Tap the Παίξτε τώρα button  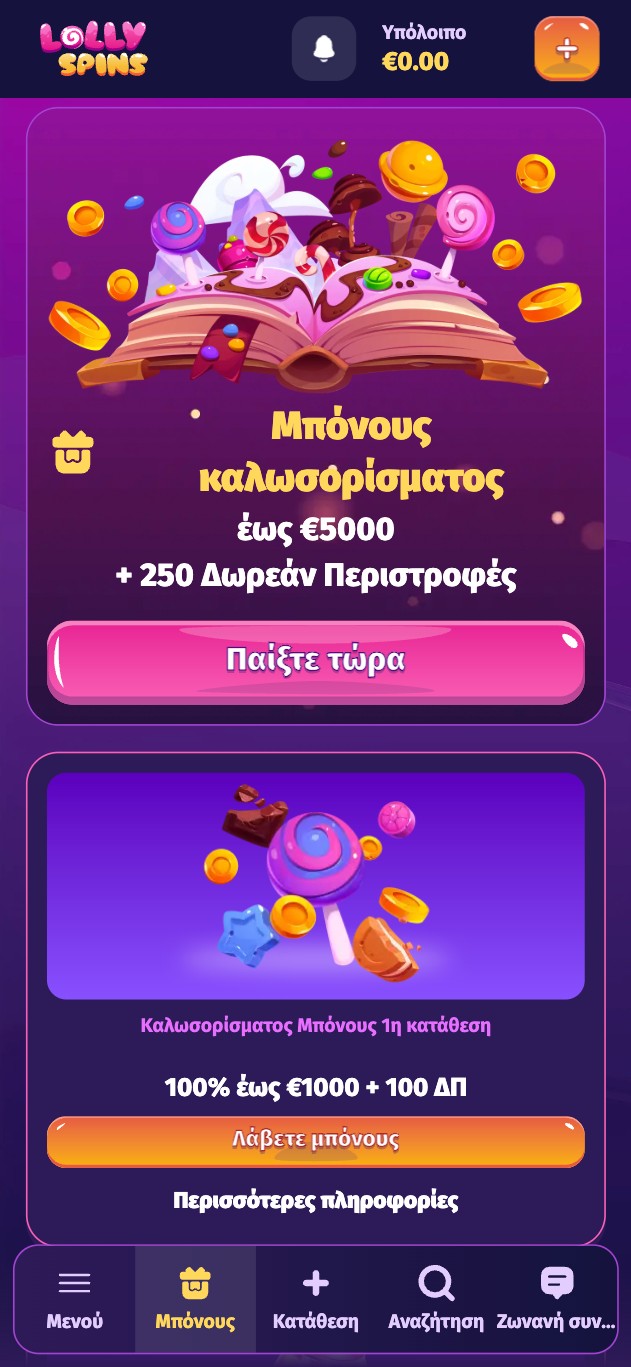click(x=315, y=661)
